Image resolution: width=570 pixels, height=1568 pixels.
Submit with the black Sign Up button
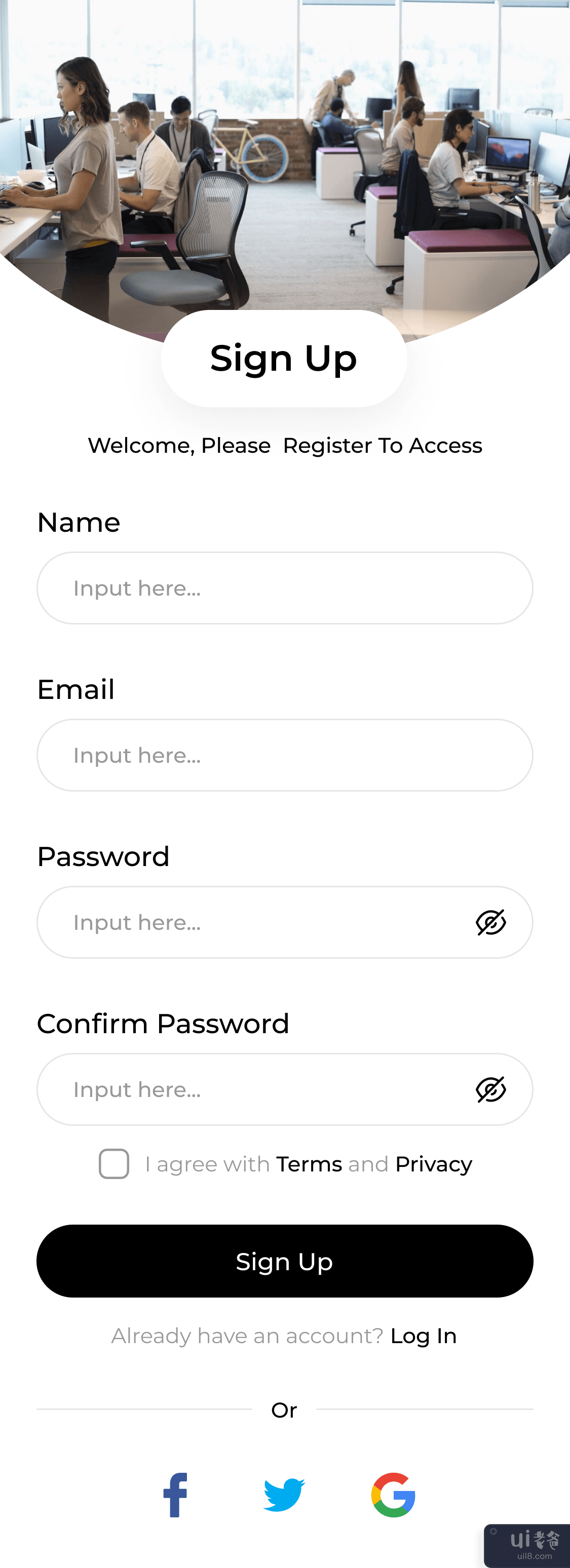pyautogui.click(x=284, y=1261)
